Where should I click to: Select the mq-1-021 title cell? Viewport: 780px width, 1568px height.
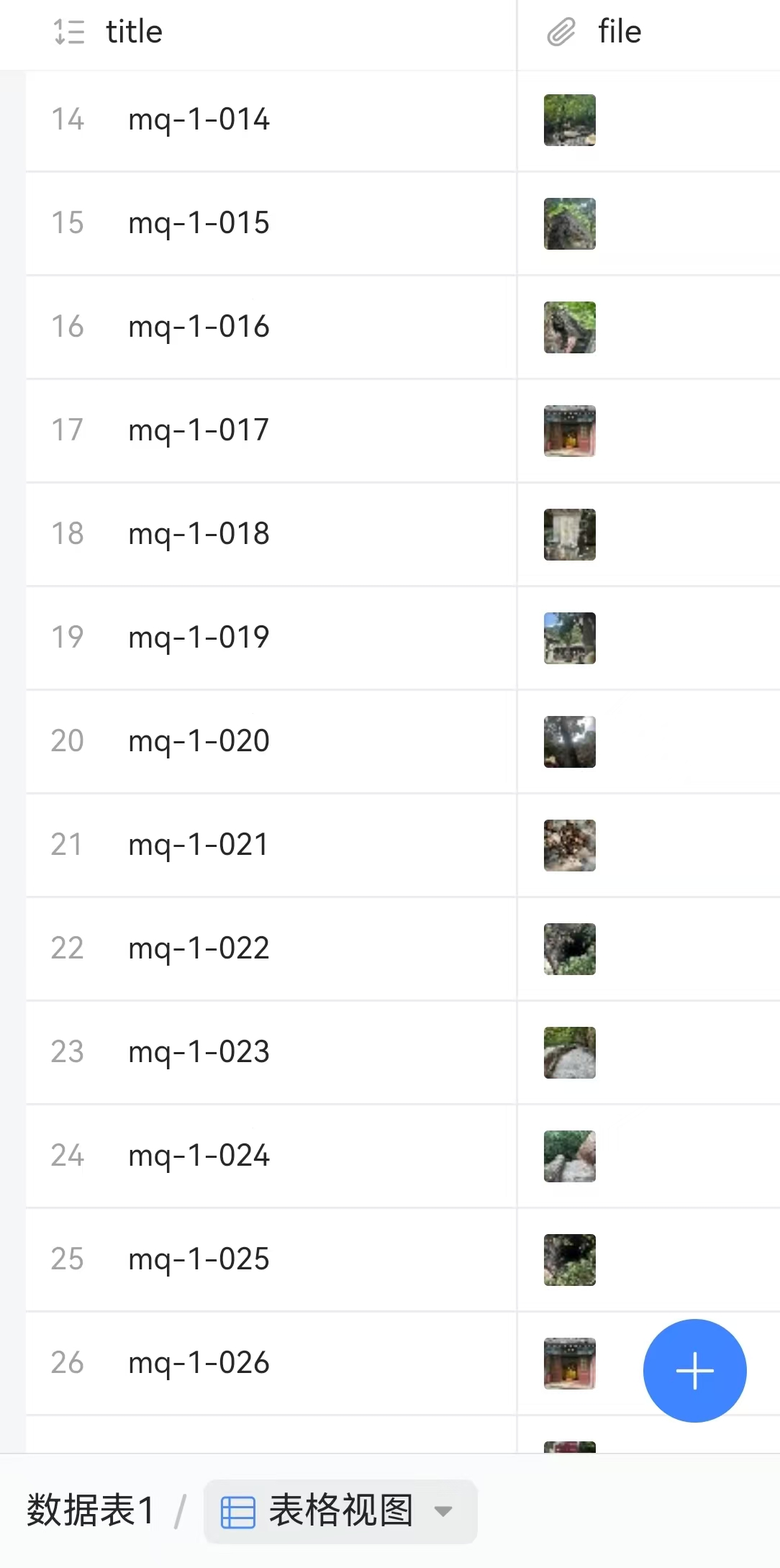(199, 845)
